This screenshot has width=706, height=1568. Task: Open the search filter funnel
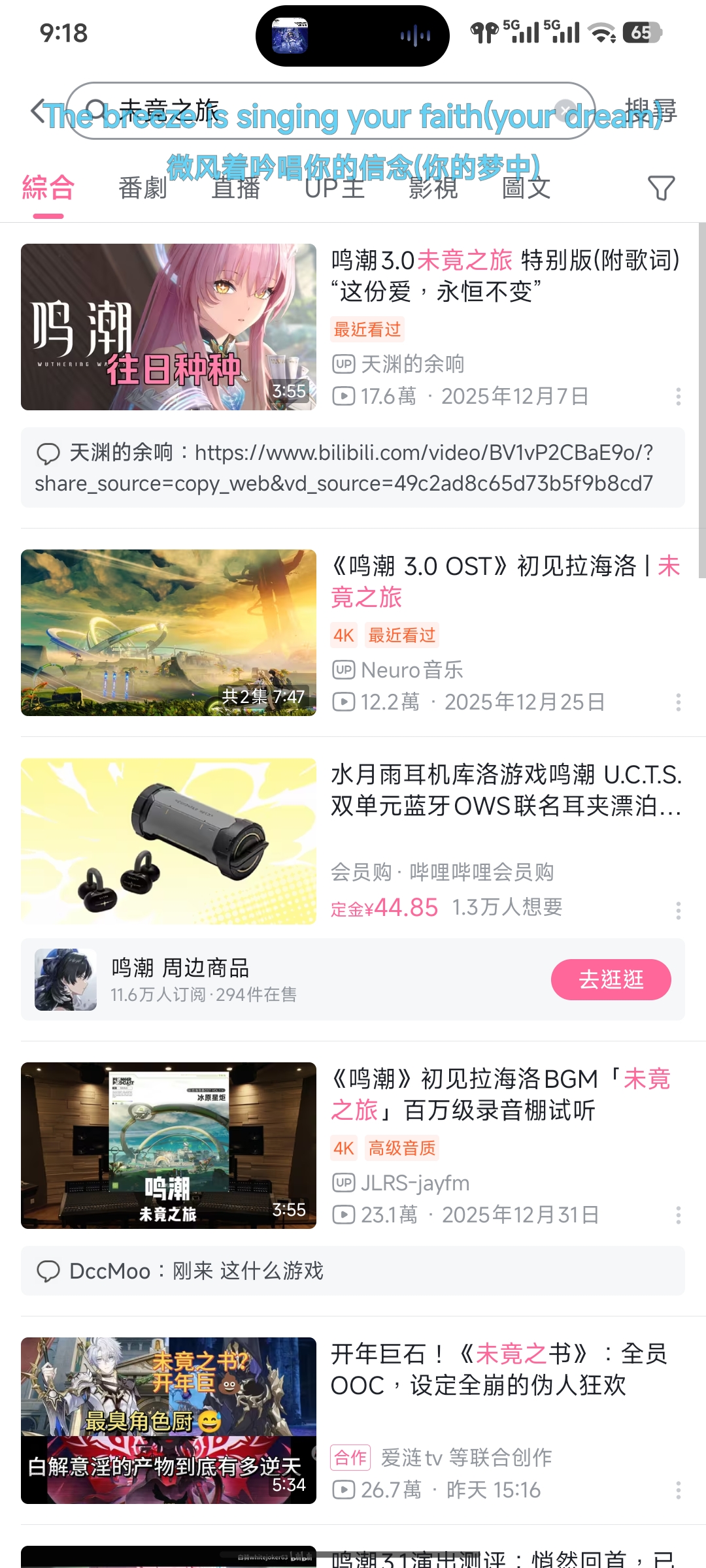(x=661, y=188)
